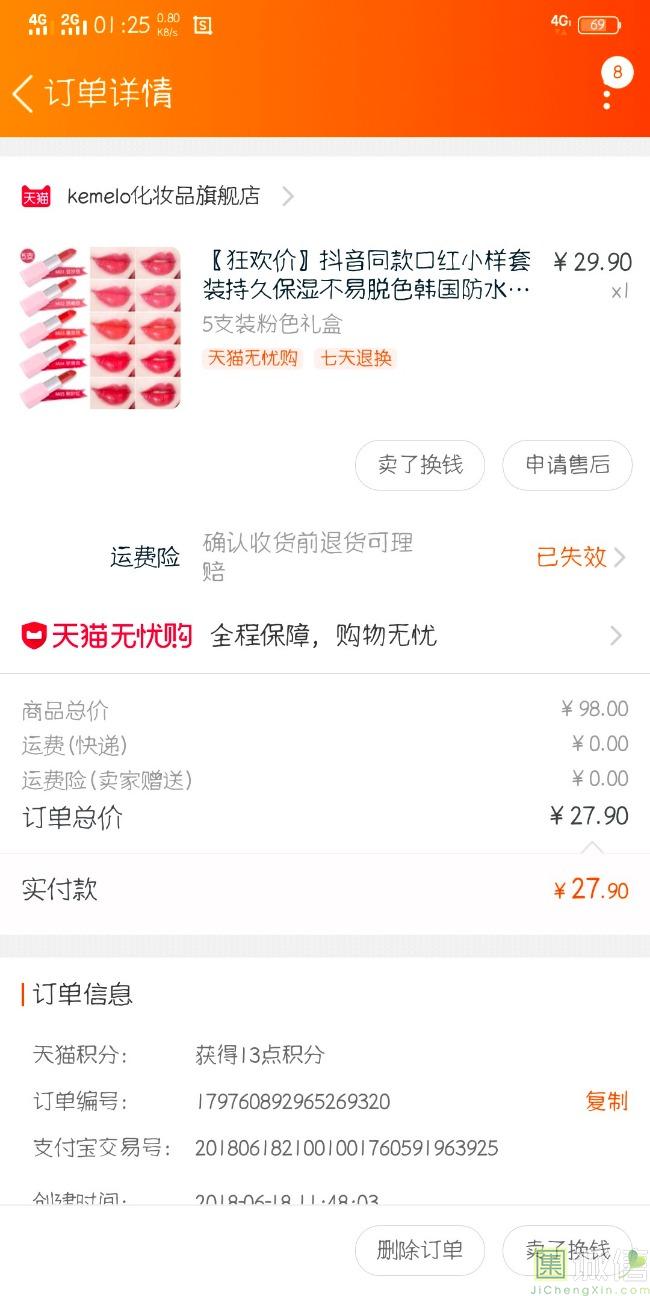
Task: Tap 卖了换钱 button under the product
Action: (x=420, y=465)
